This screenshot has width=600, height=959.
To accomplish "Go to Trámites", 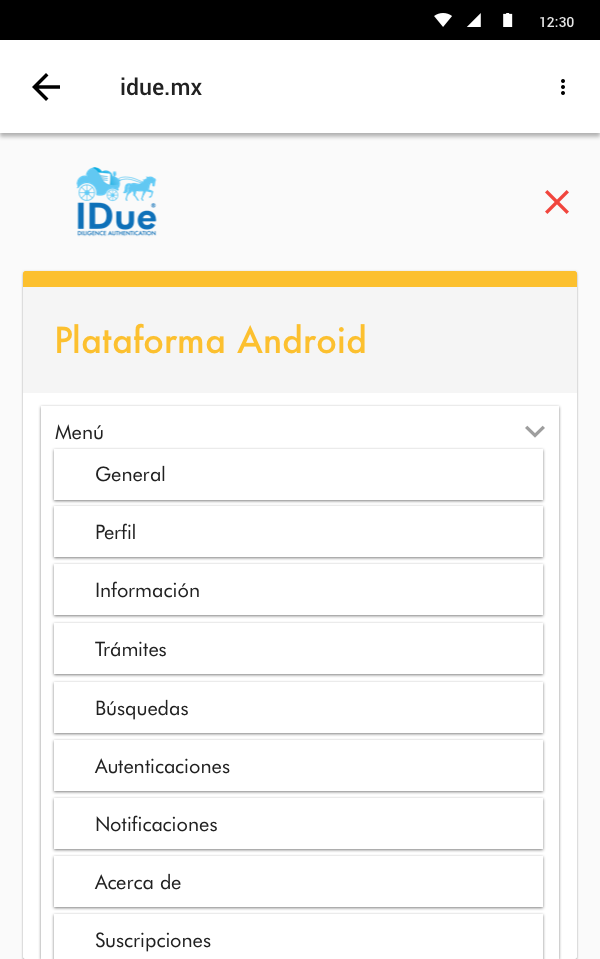I will click(x=298, y=649).
